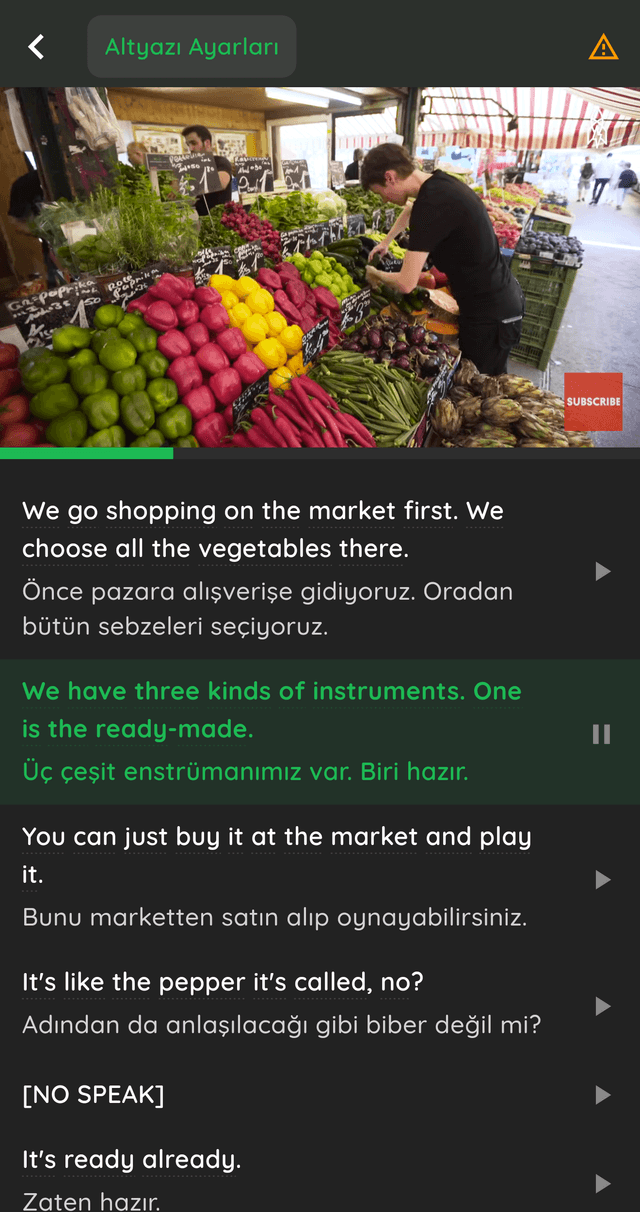Tap the warning triangle report icon
The image size is (640, 1212).
click(x=603, y=47)
